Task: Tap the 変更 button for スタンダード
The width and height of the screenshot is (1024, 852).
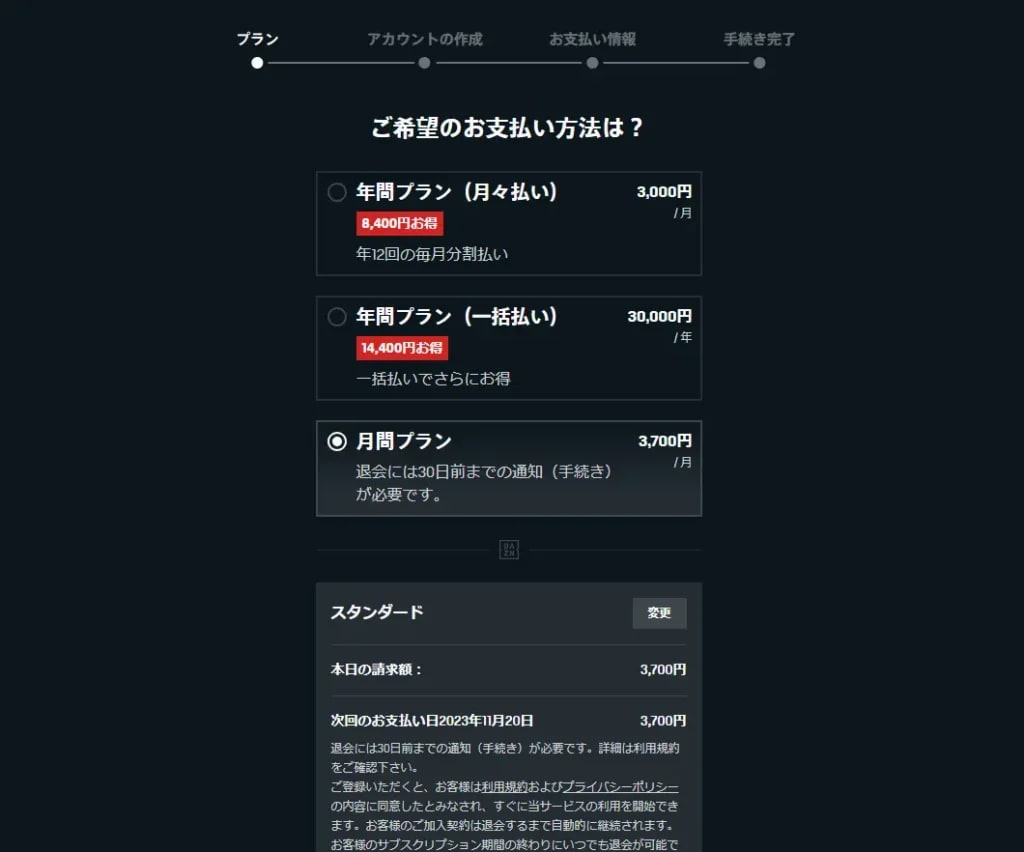Action: click(659, 613)
